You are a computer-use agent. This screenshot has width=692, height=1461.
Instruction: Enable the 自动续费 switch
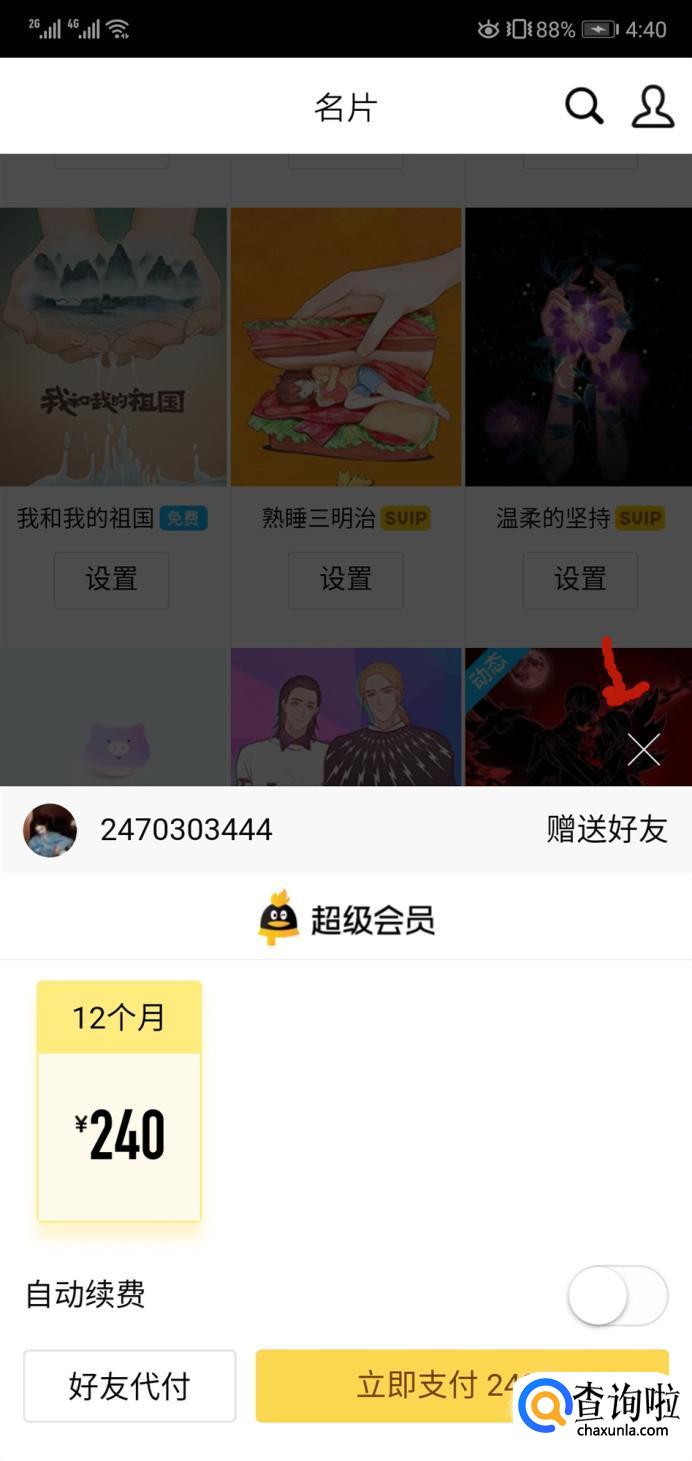point(617,1295)
